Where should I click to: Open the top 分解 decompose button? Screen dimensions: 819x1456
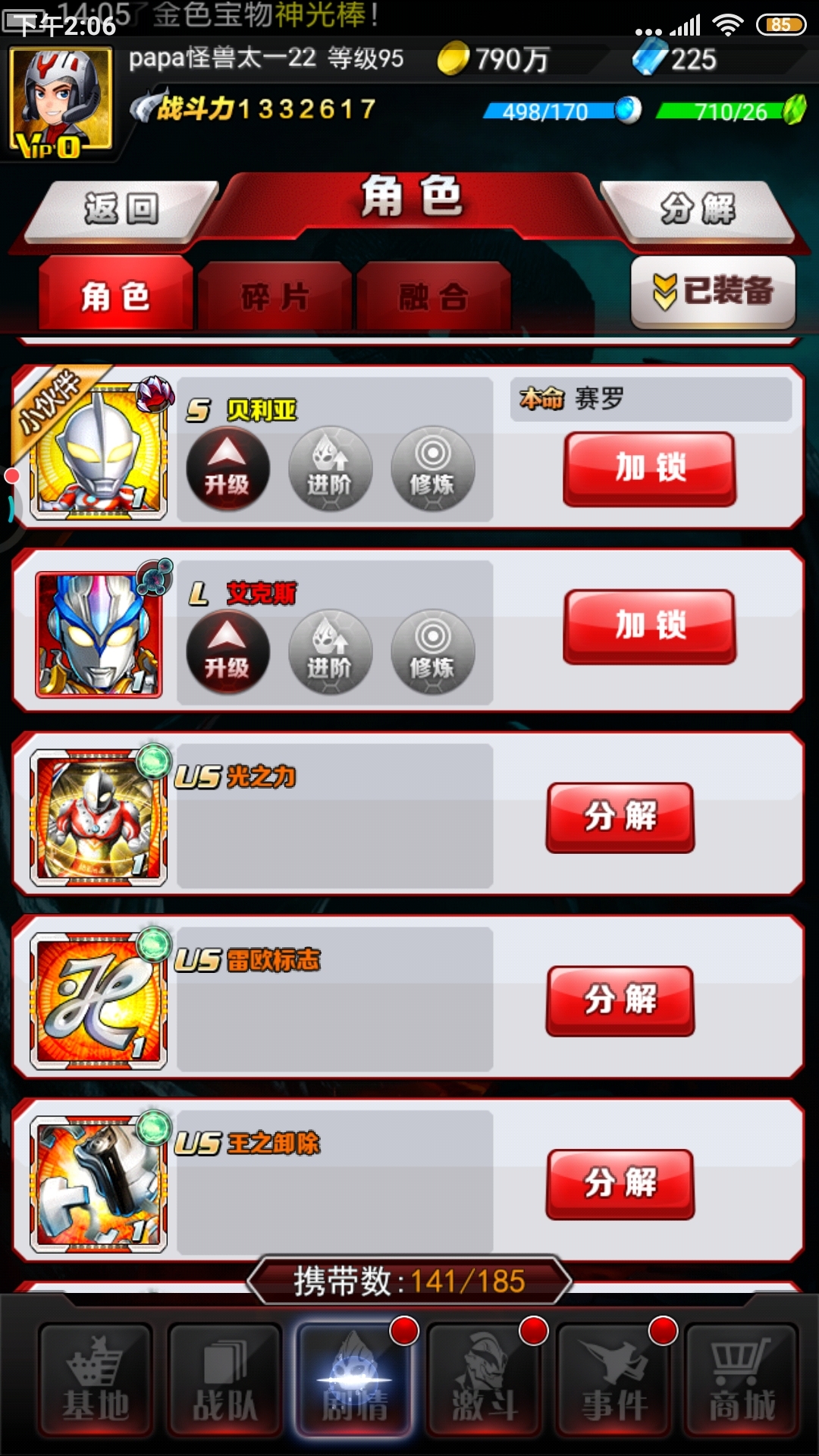point(698,210)
